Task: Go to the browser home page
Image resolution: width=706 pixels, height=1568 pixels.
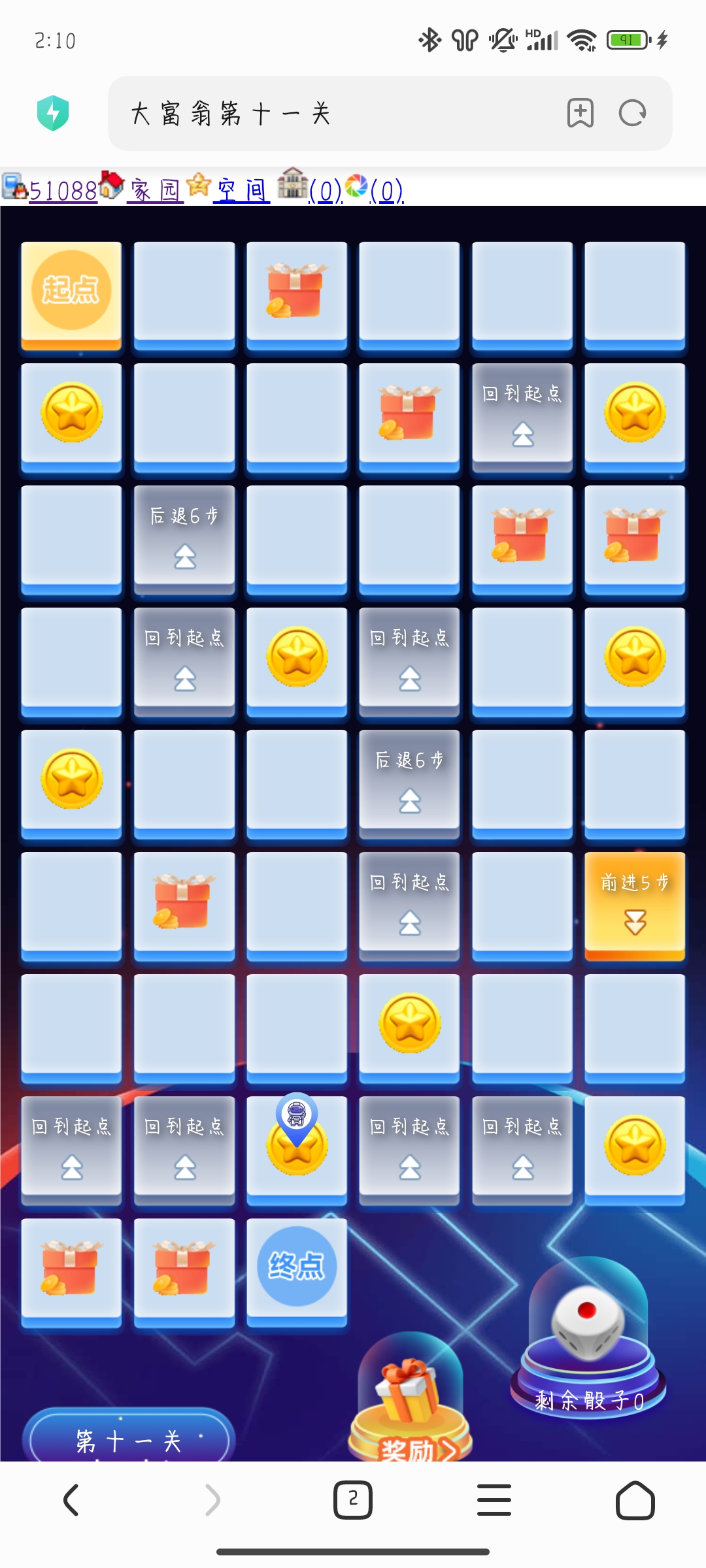Action: coord(635,1499)
